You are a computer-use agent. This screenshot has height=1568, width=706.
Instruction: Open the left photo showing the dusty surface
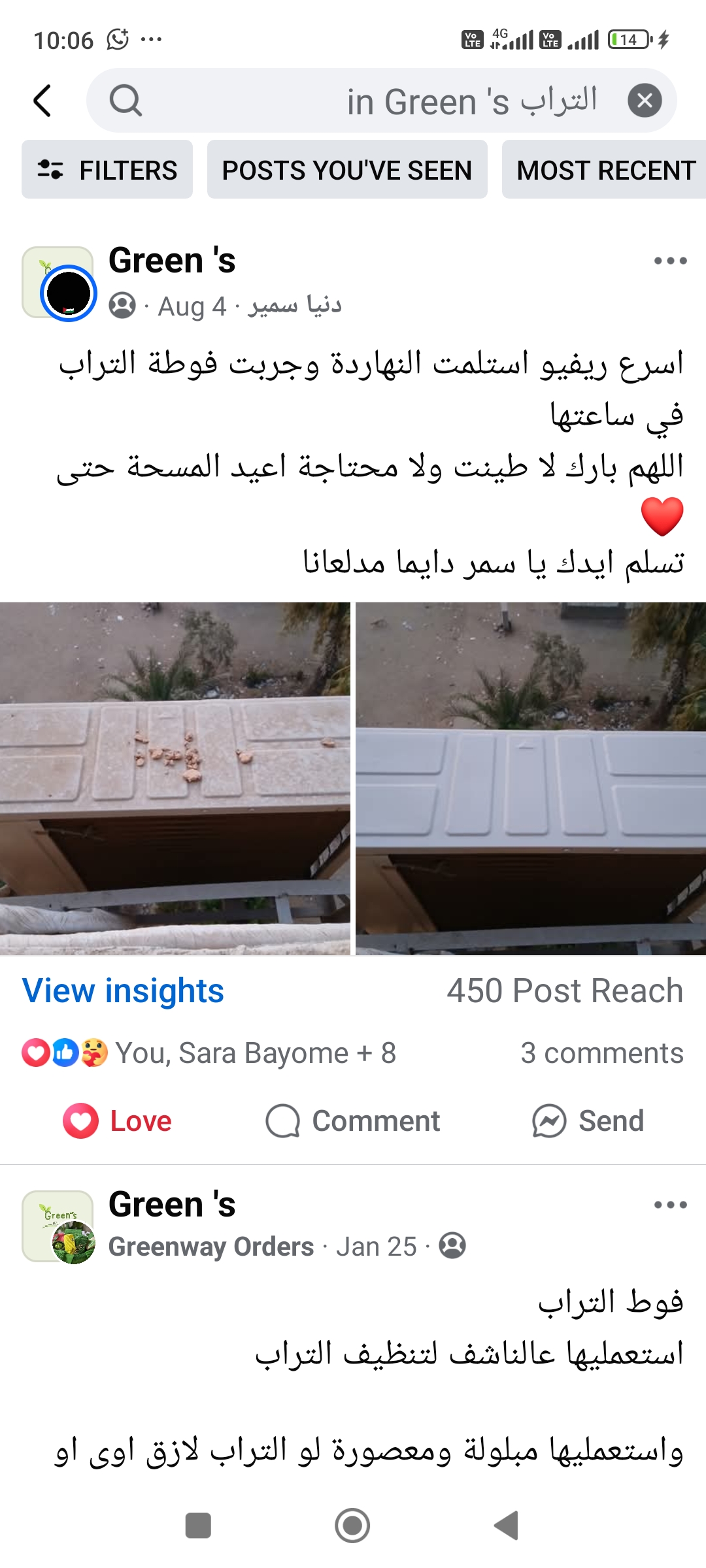175,777
